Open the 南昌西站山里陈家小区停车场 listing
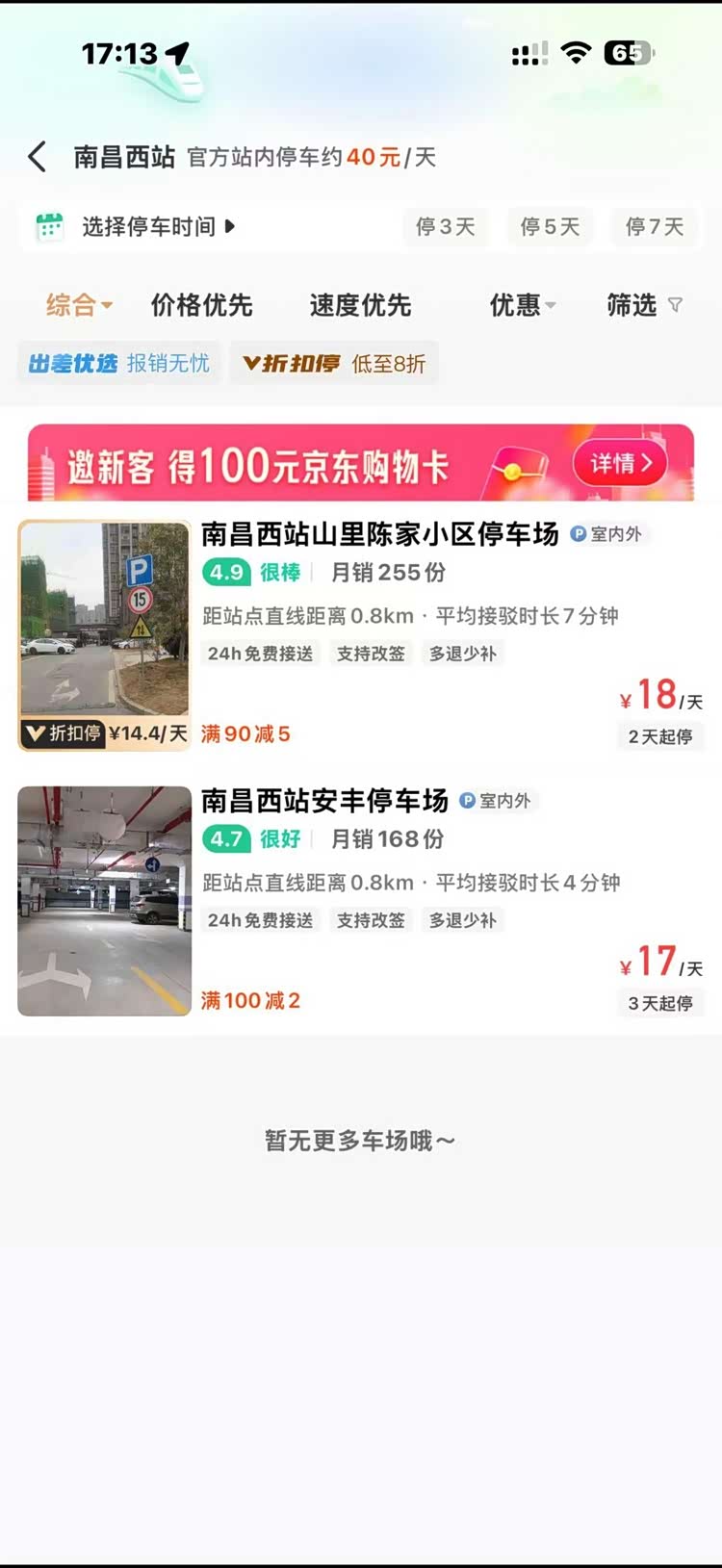Screen dimensions: 722x1568 379,534
